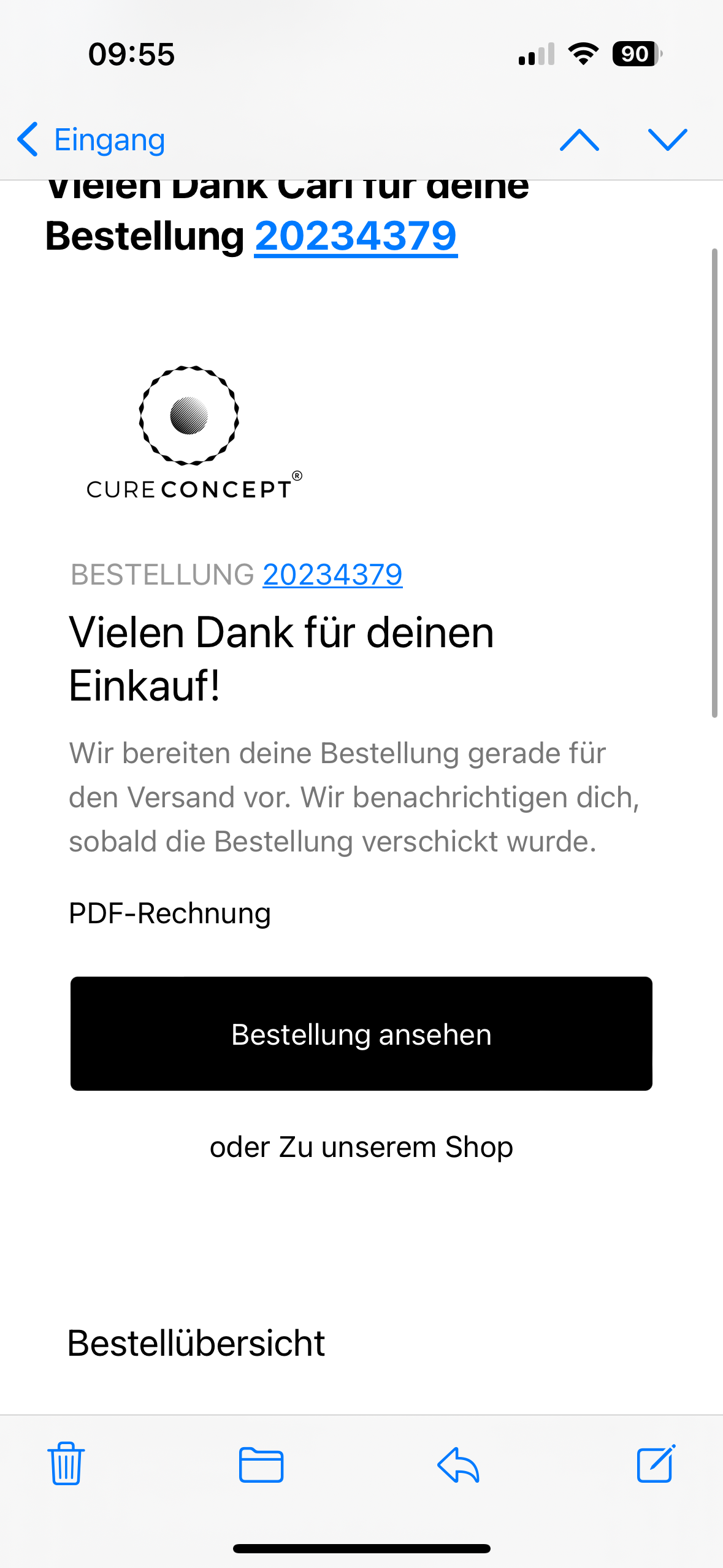
Task: Open order link next to gray BESTELLUNG label
Action: tap(332, 575)
